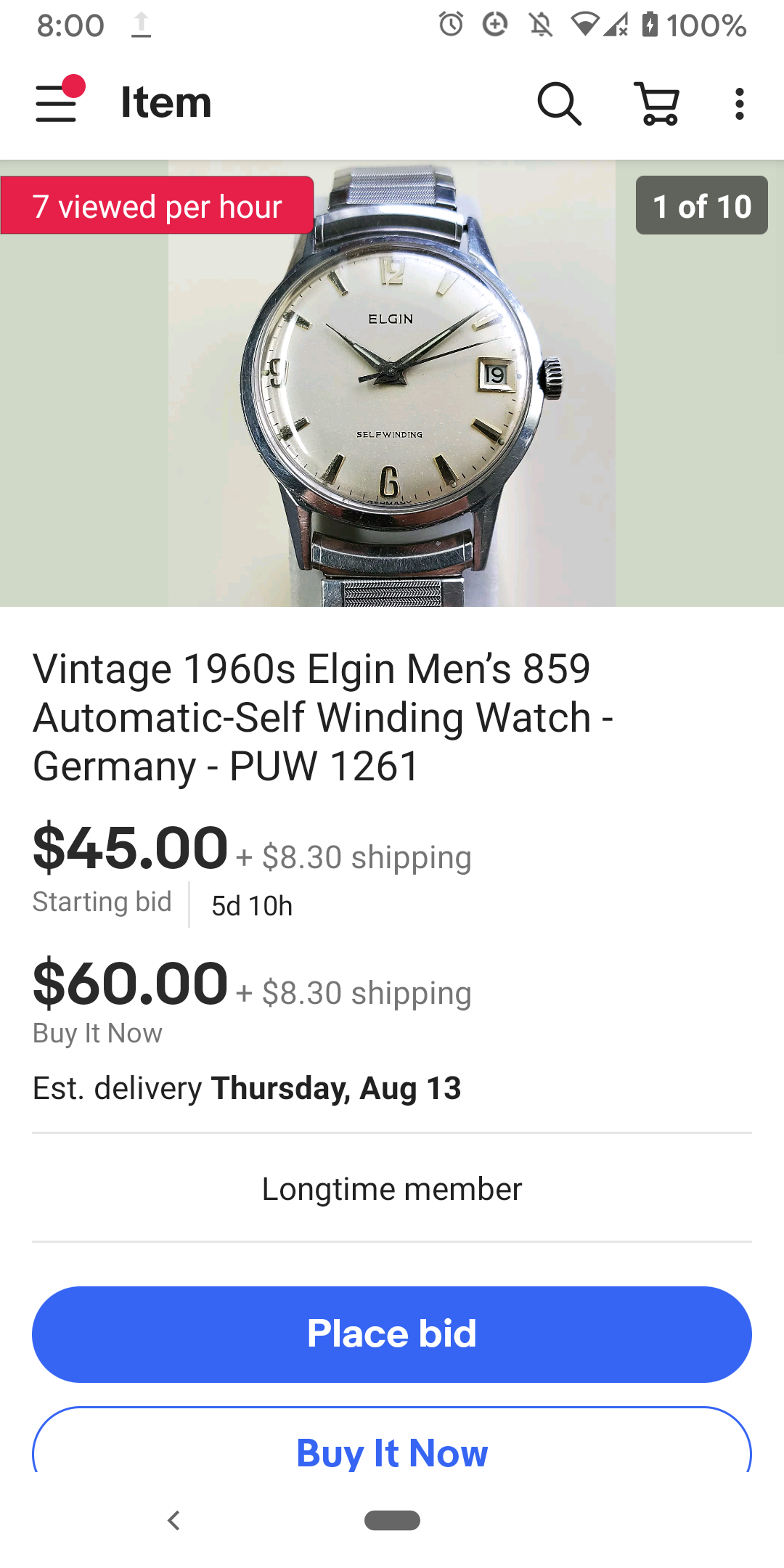This screenshot has width=784, height=1568.
Task: View the Elgin watch photo fullscreen
Action: (x=392, y=385)
